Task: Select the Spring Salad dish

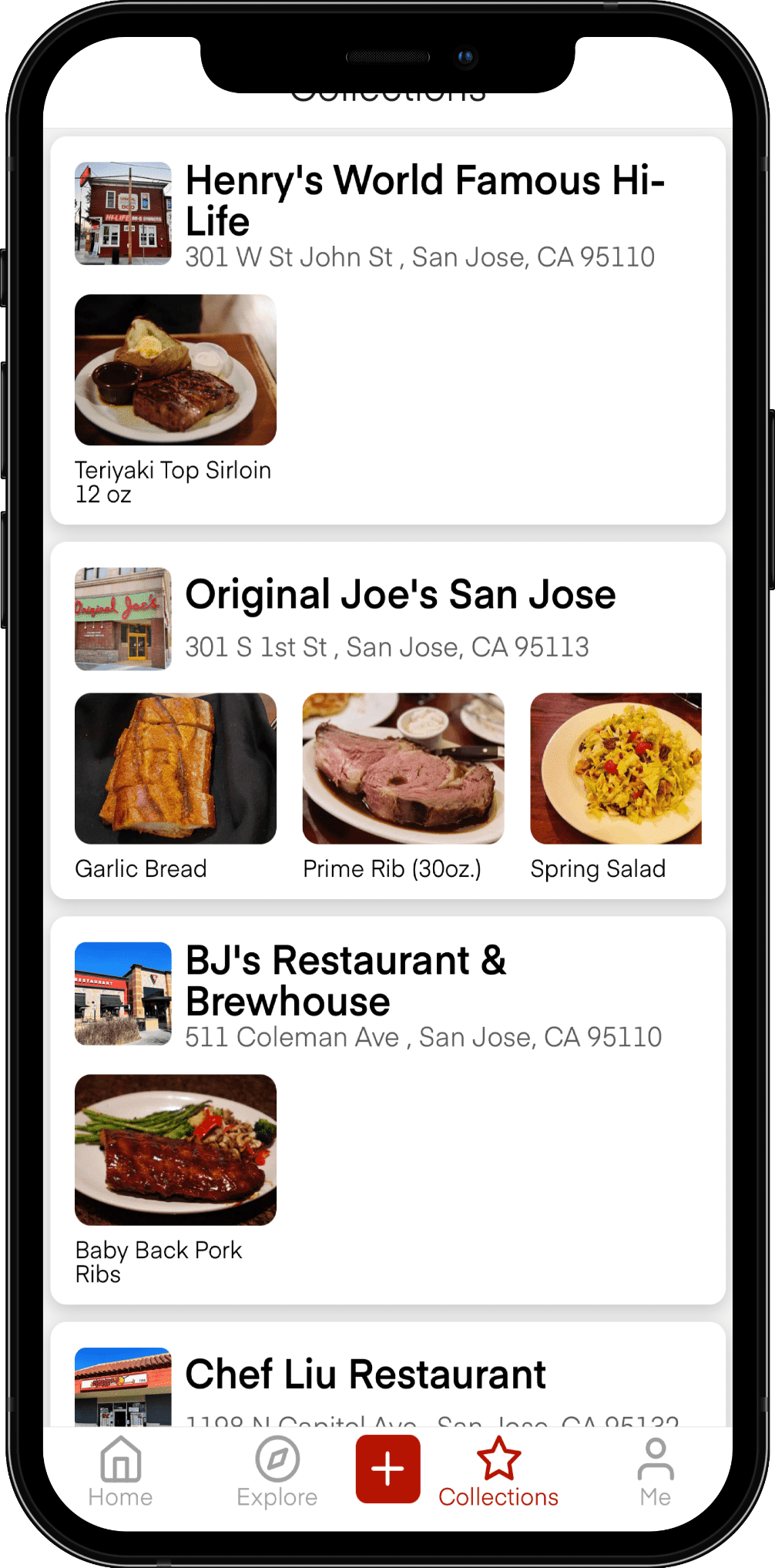Action: pos(616,769)
